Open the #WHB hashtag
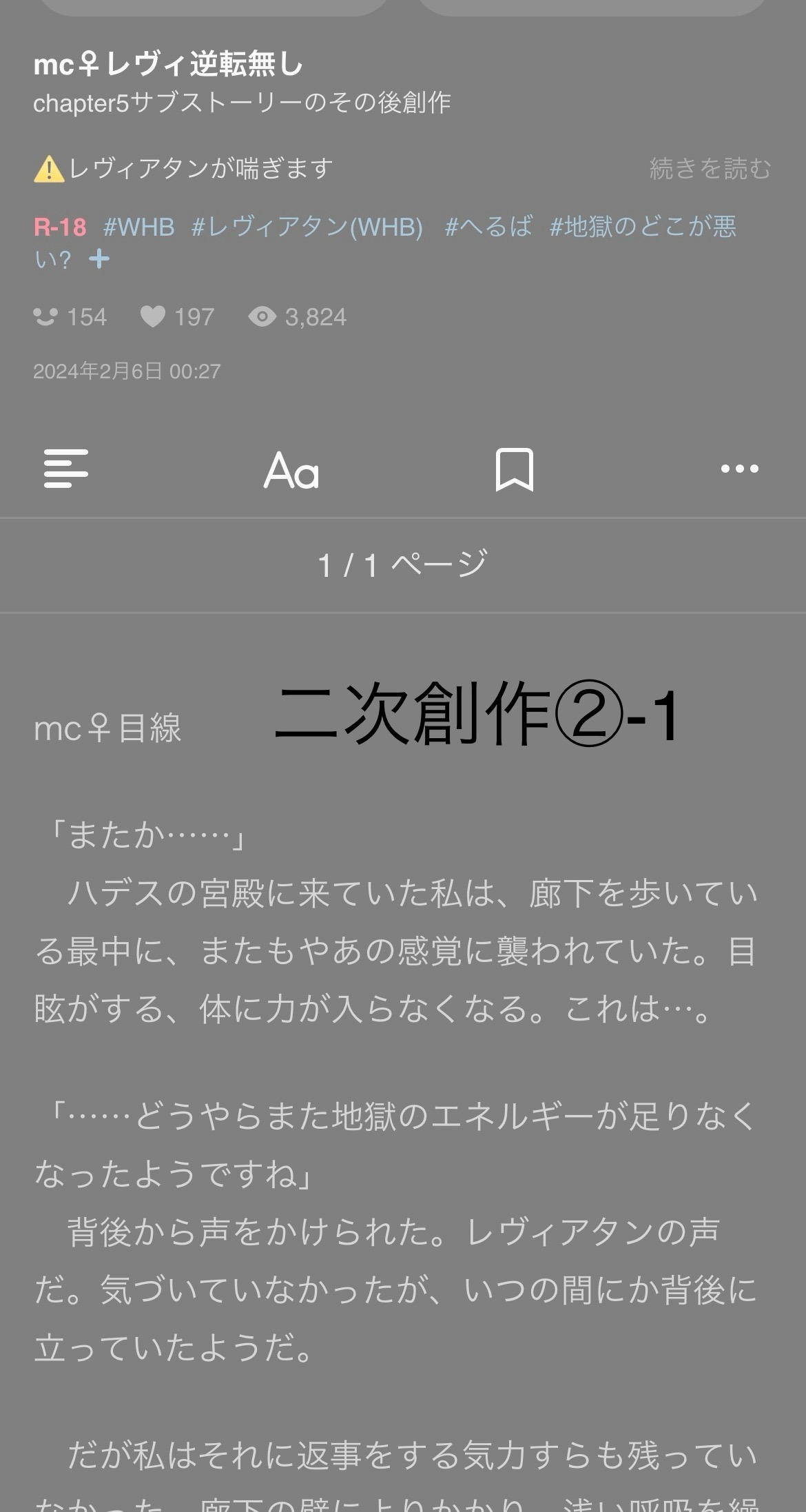The width and height of the screenshot is (806, 1512). tap(139, 227)
